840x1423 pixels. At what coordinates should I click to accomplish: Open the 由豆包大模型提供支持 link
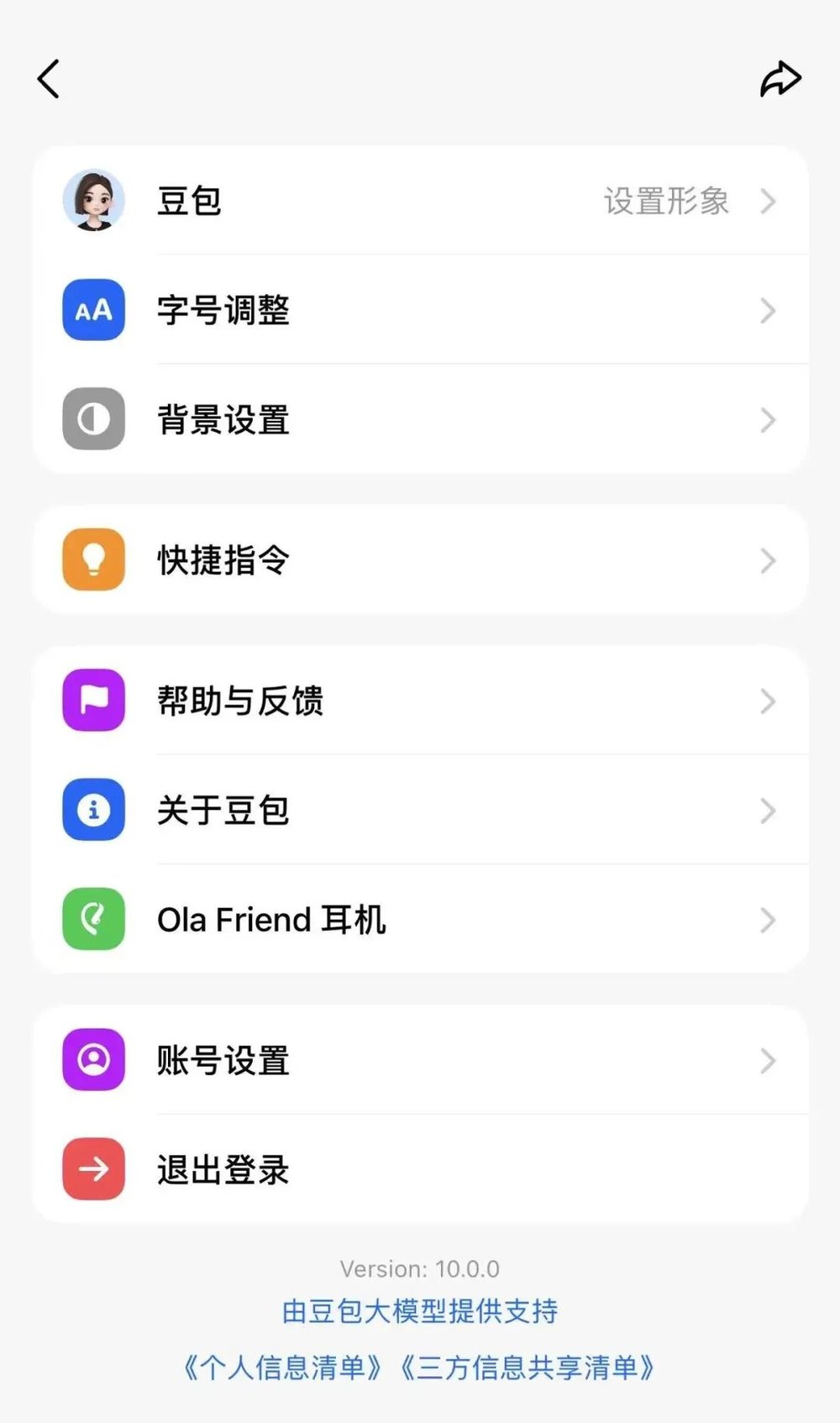[420, 1311]
